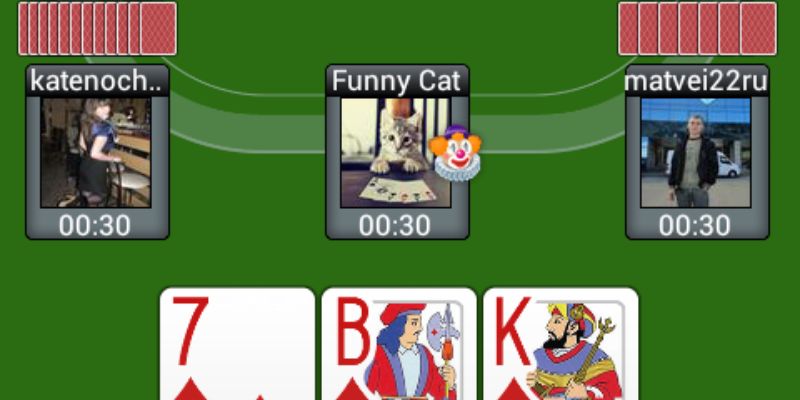
Task: Open Funny Cat player profile
Action: [397, 152]
